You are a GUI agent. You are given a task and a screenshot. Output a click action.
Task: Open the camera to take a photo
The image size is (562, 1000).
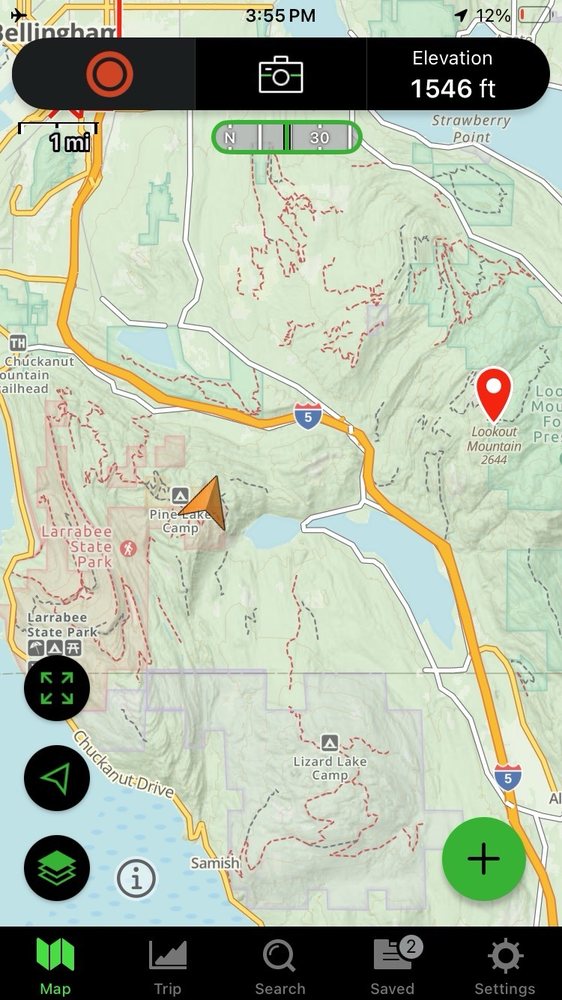(281, 74)
